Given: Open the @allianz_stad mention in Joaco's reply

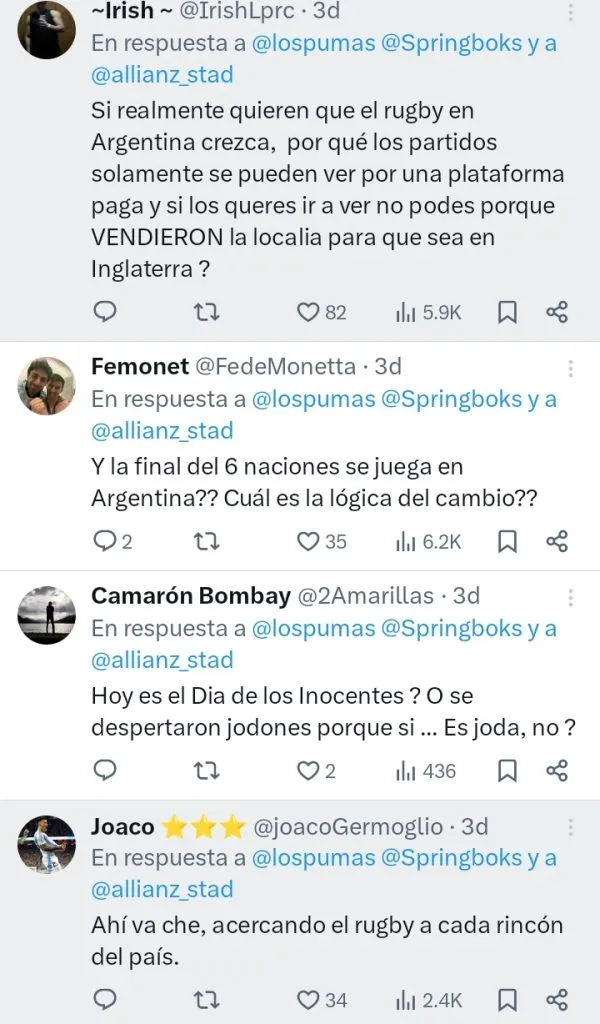Looking at the screenshot, I should point(162,889).
